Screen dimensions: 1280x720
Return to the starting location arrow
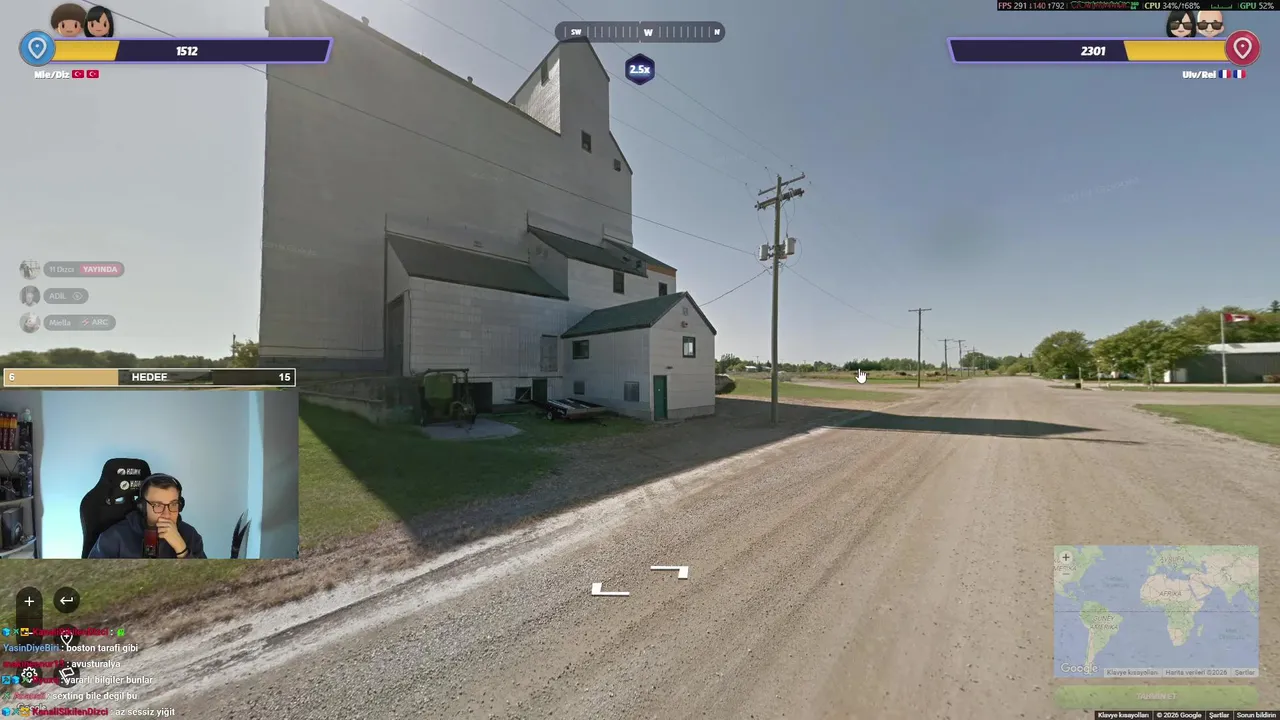[66, 601]
